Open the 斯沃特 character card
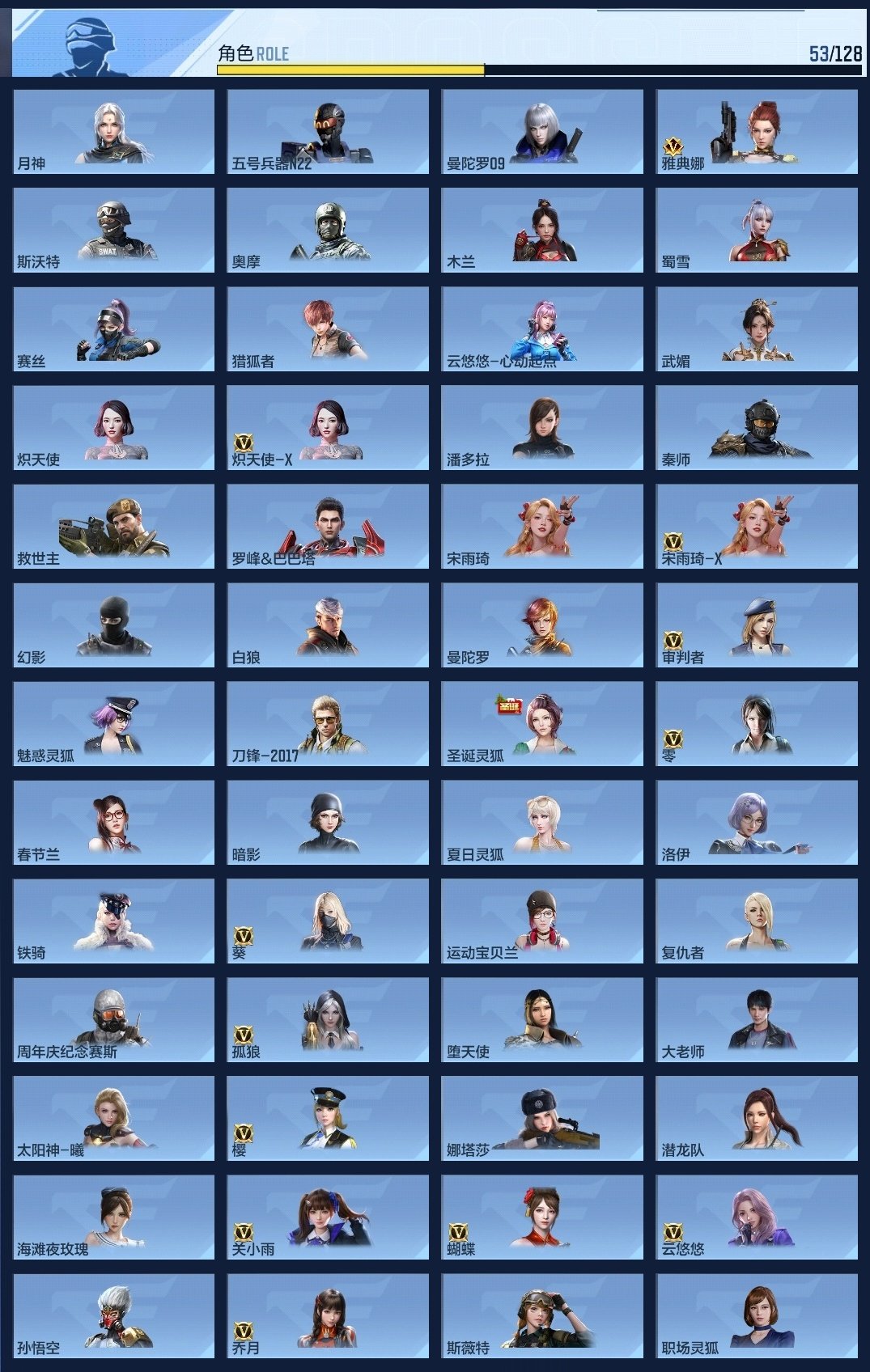Viewport: 870px width, 1372px height. [114, 230]
